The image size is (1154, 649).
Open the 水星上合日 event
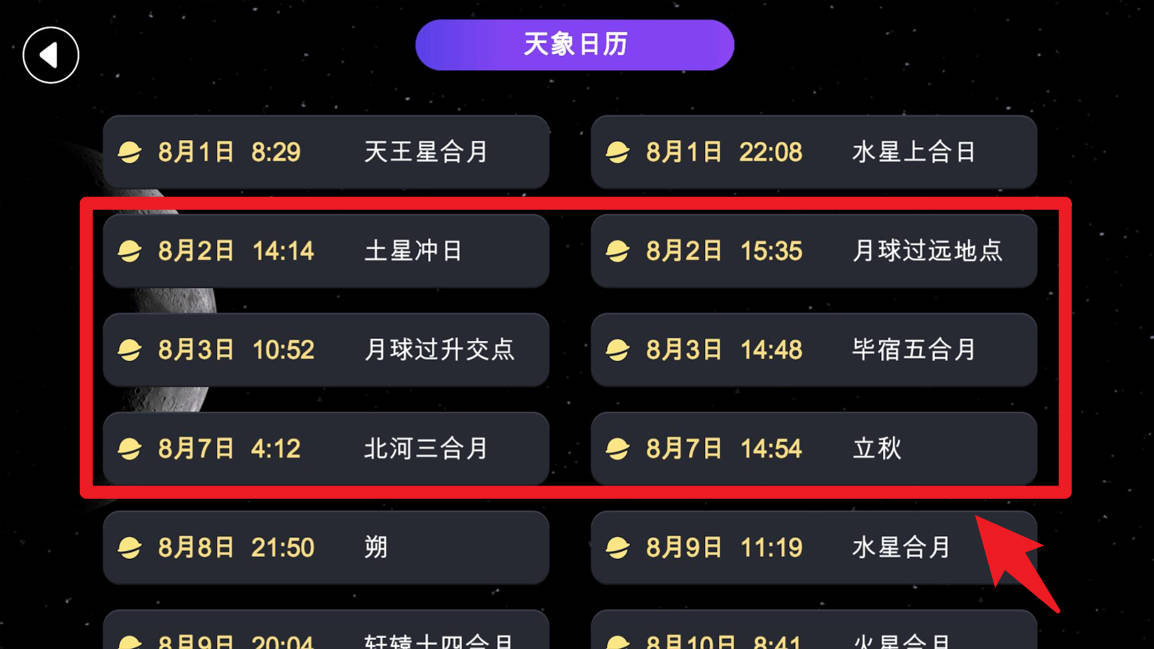[813, 152]
